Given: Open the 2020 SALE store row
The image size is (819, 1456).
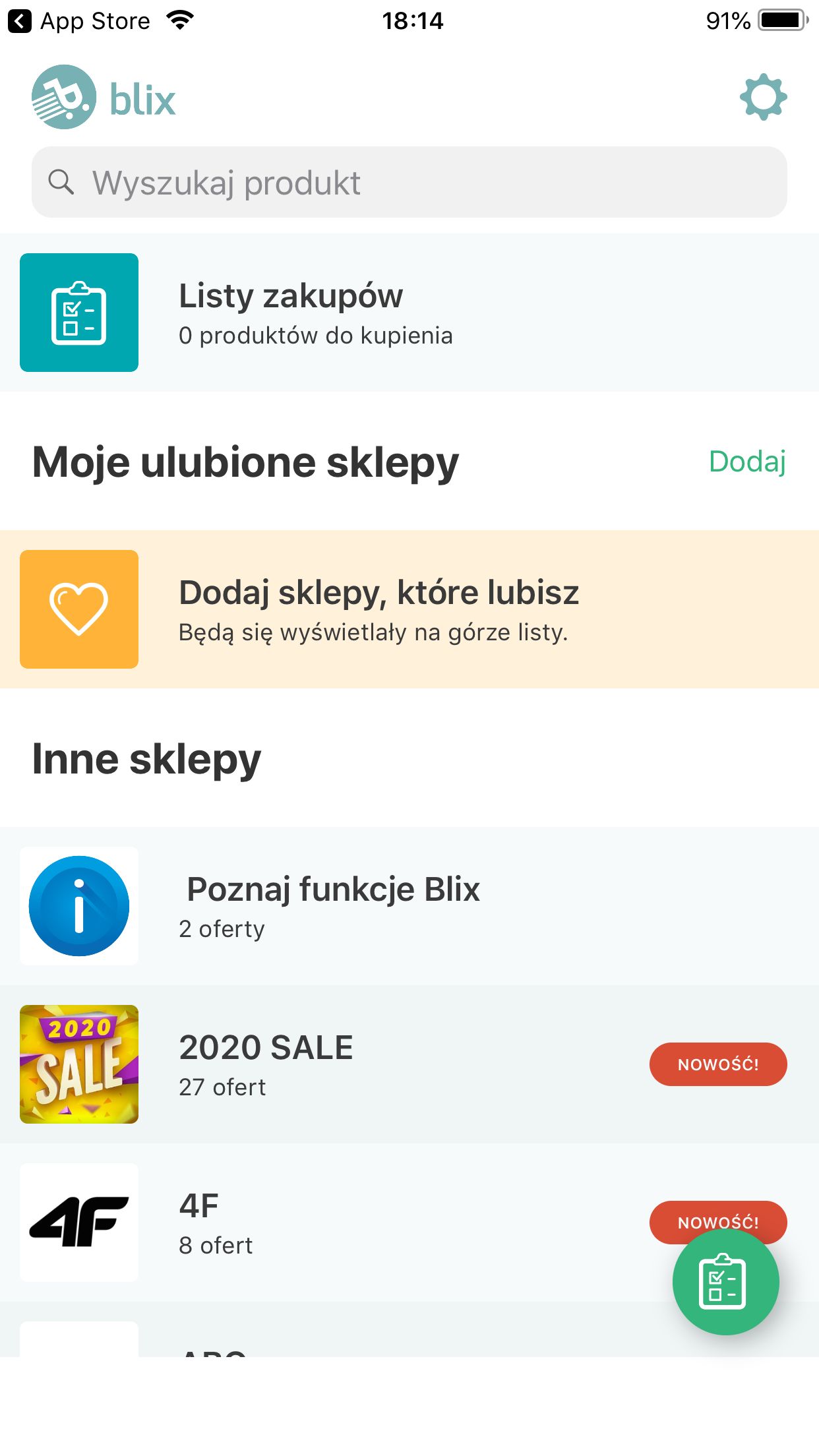Looking at the screenshot, I should click(x=409, y=1064).
